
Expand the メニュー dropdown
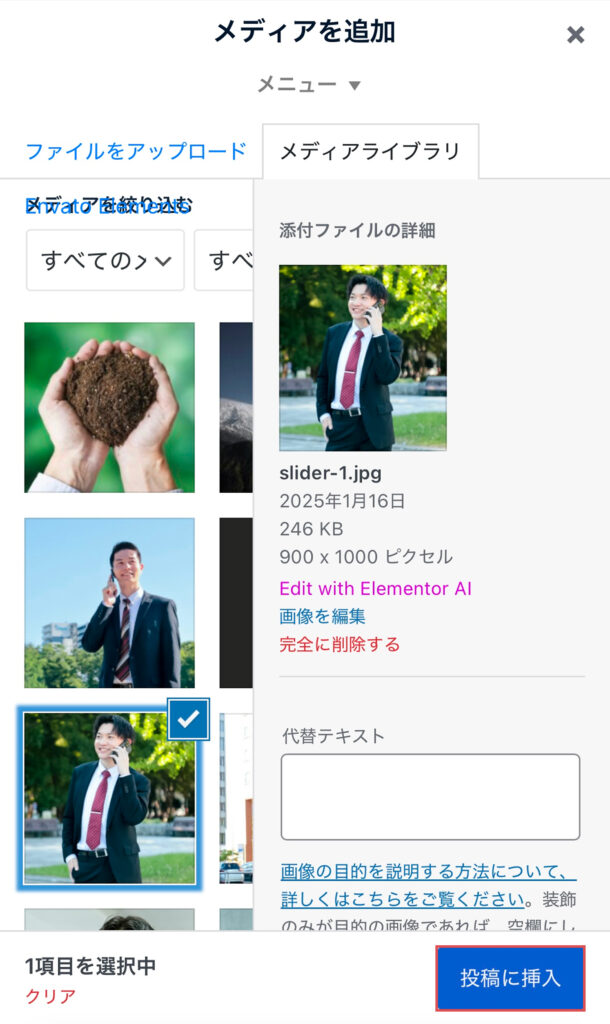308,85
